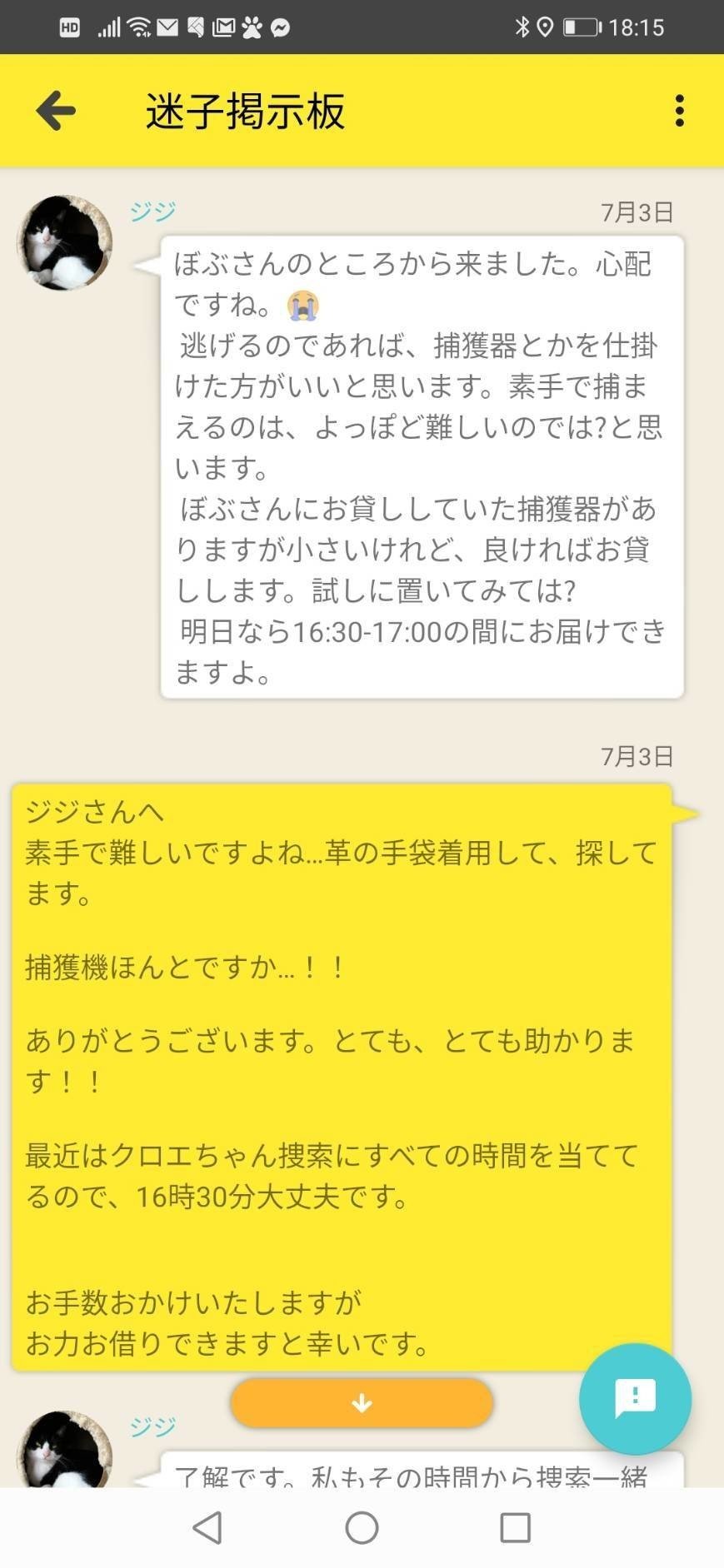Tap the paw app icon in the status bar

[x=250, y=27]
